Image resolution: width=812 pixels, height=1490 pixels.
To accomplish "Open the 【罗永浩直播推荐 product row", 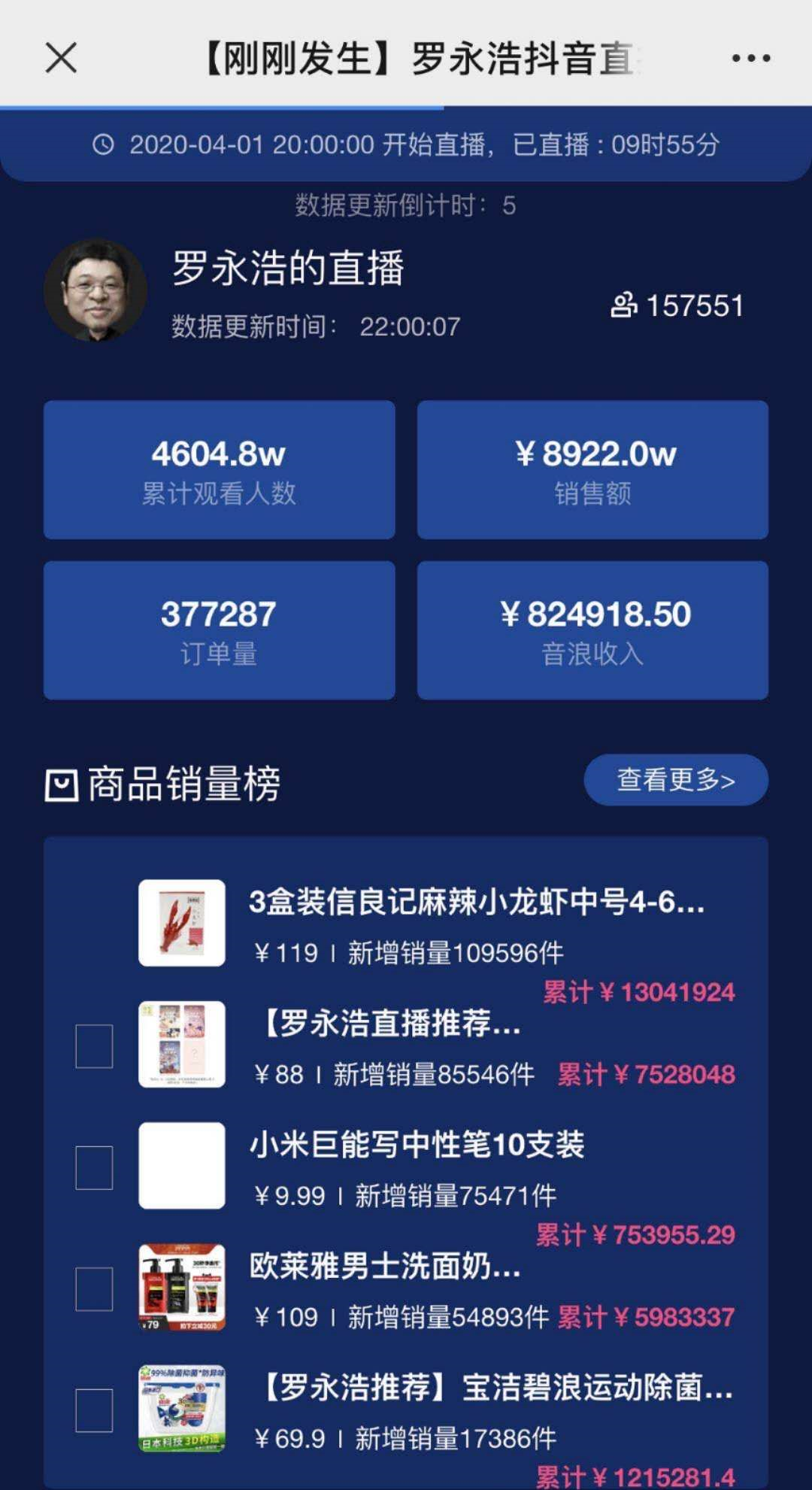I will [x=391, y=1024].
